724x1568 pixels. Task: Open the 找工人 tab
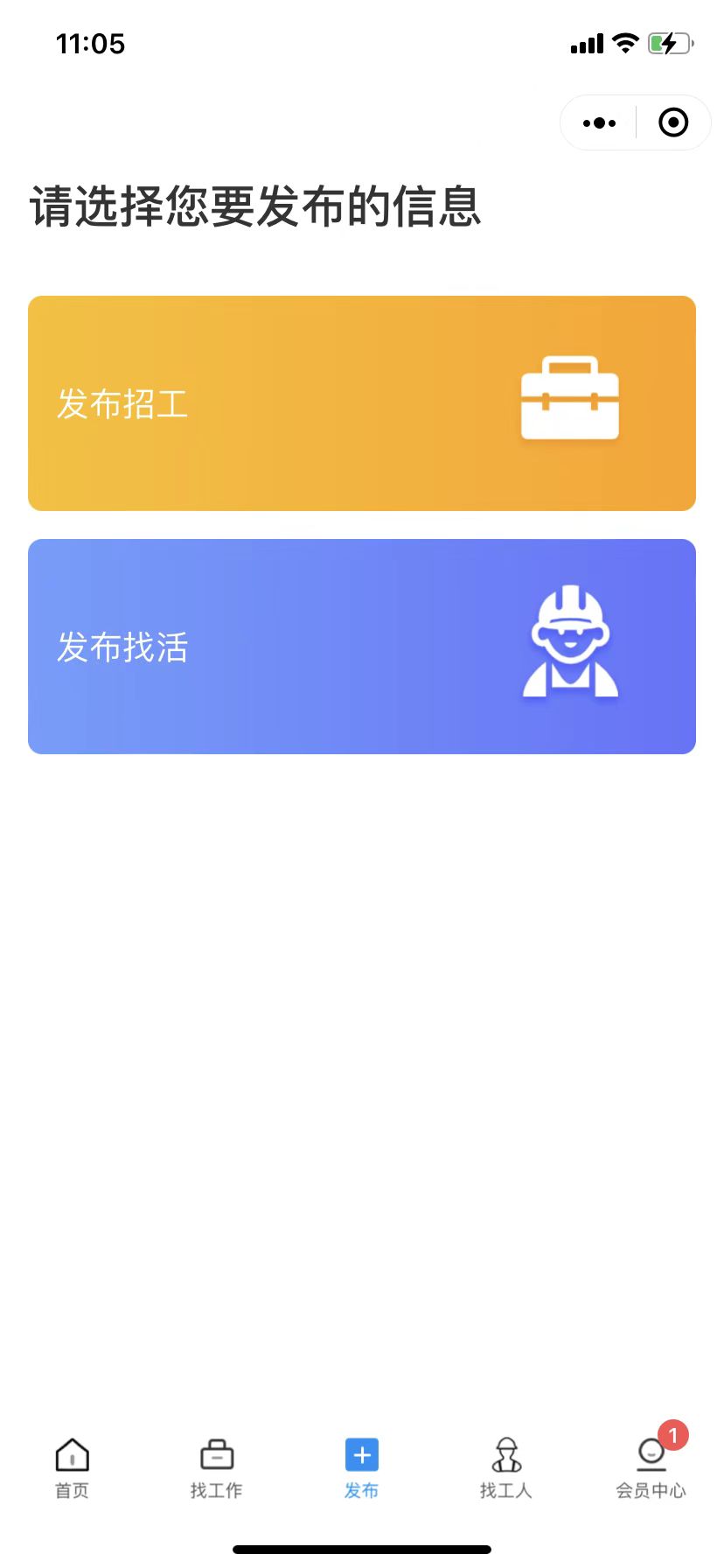[506, 1469]
